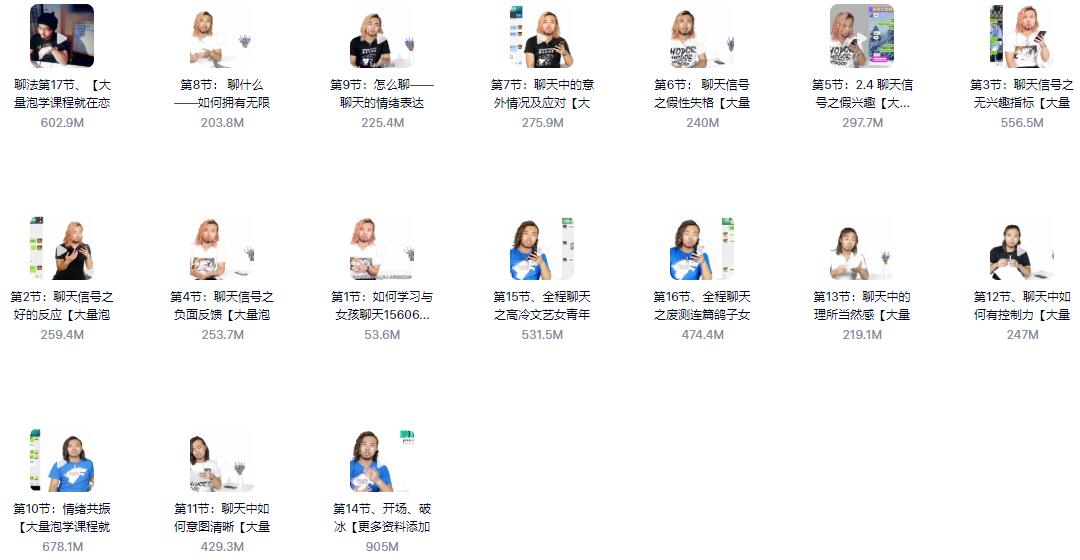
Task: Select 第16节、全程聊天之废测连篇鸽子女
Action: pyautogui.click(x=702, y=248)
